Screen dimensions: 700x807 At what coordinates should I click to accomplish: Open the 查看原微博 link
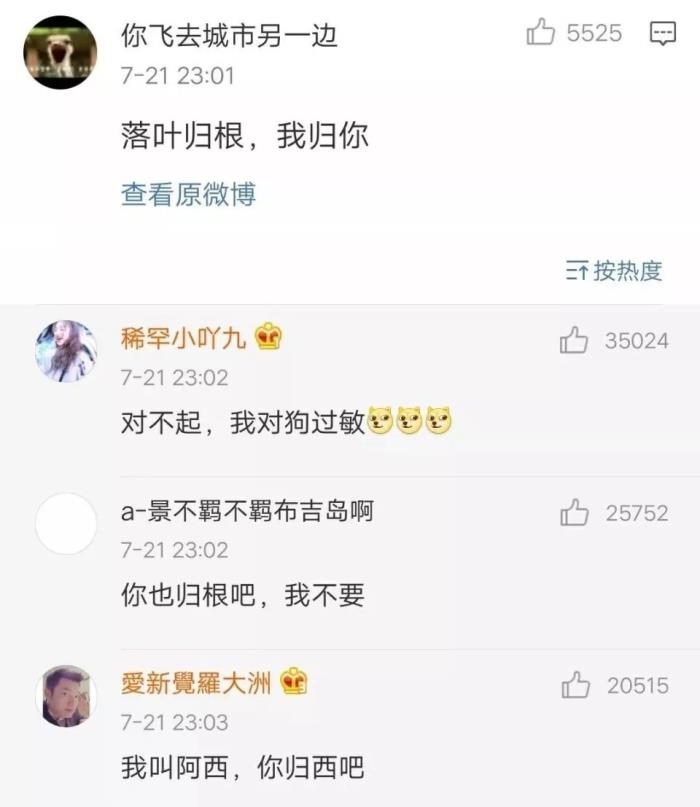coord(188,194)
